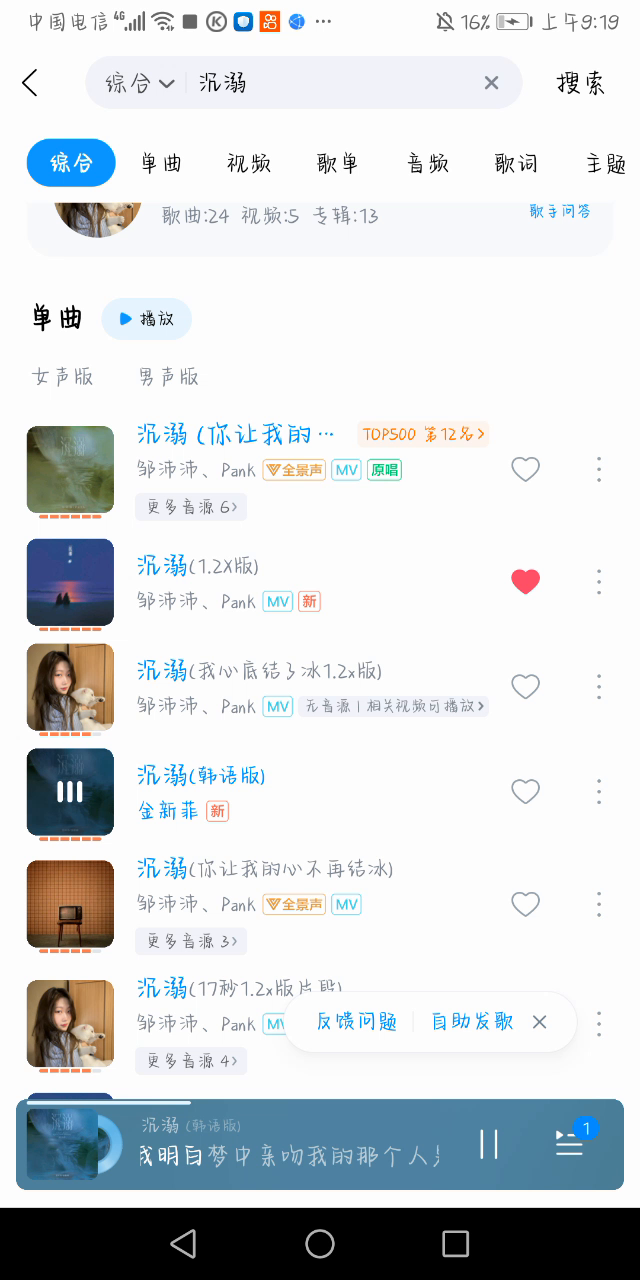This screenshot has width=640, height=1280.
Task: Open the 综合 search type dropdown
Action: pos(140,83)
